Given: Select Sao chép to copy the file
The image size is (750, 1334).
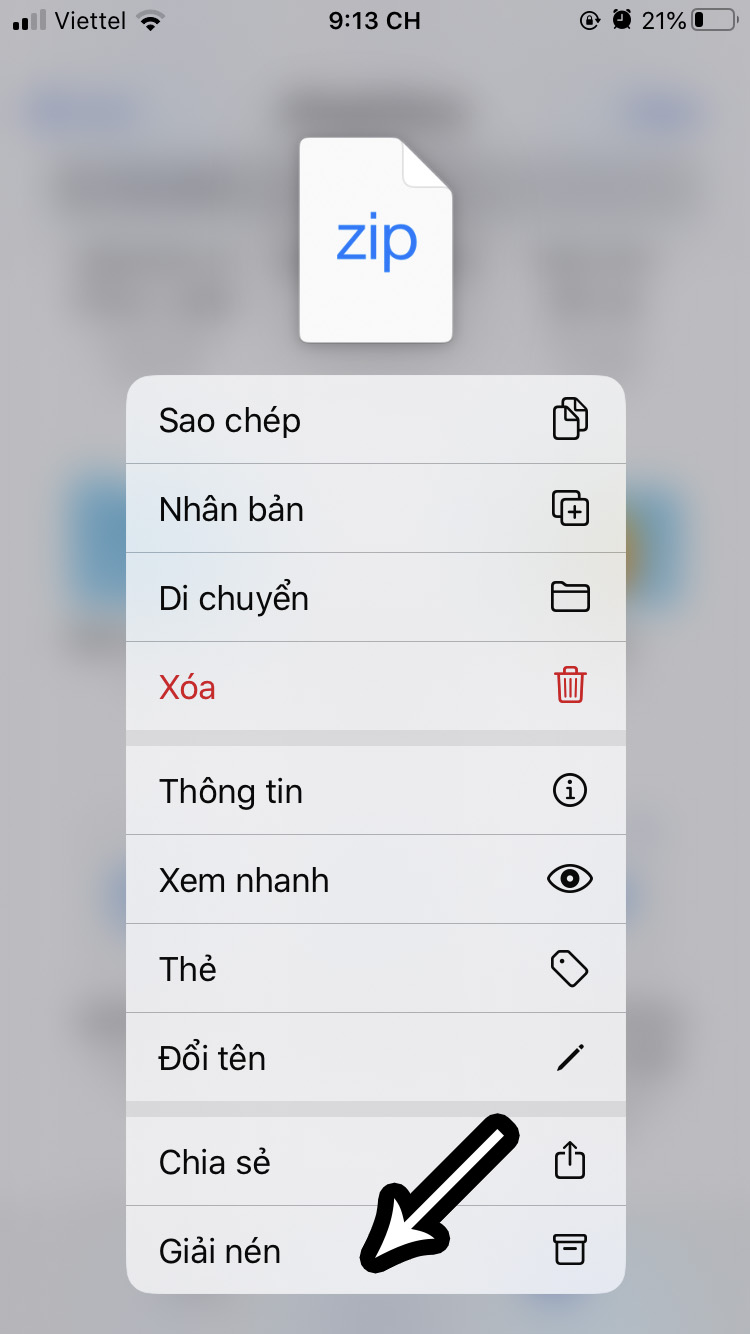Looking at the screenshot, I should 375,420.
